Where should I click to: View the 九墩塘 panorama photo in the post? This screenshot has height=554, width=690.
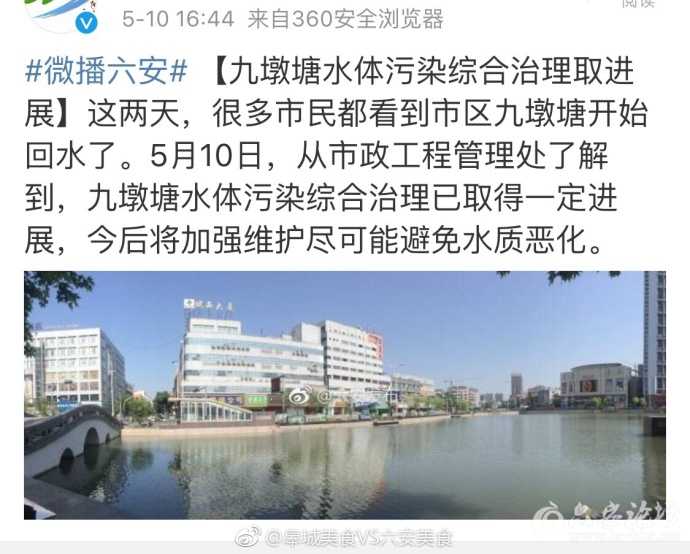[x=345, y=395]
